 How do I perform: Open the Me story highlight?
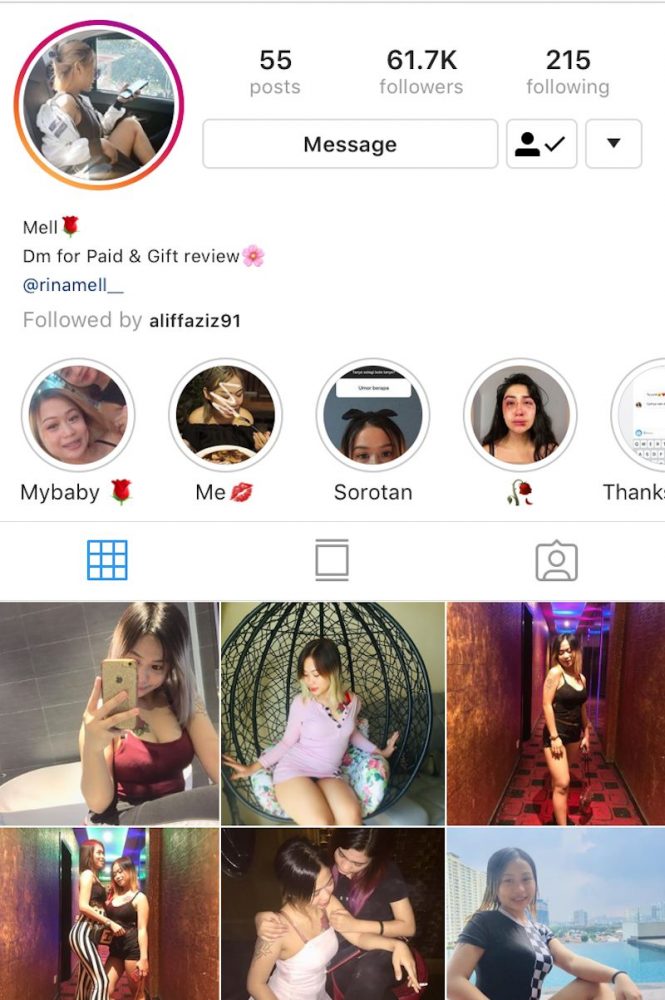click(x=225, y=415)
